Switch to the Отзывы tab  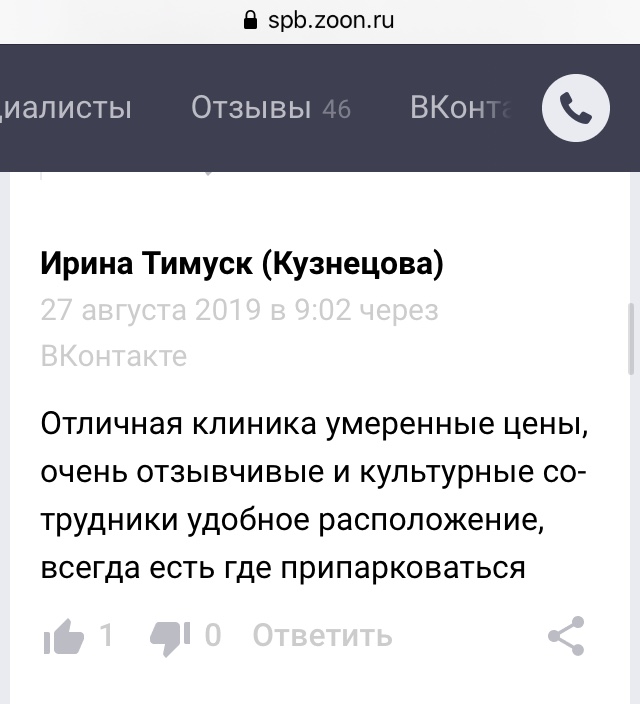(x=271, y=108)
